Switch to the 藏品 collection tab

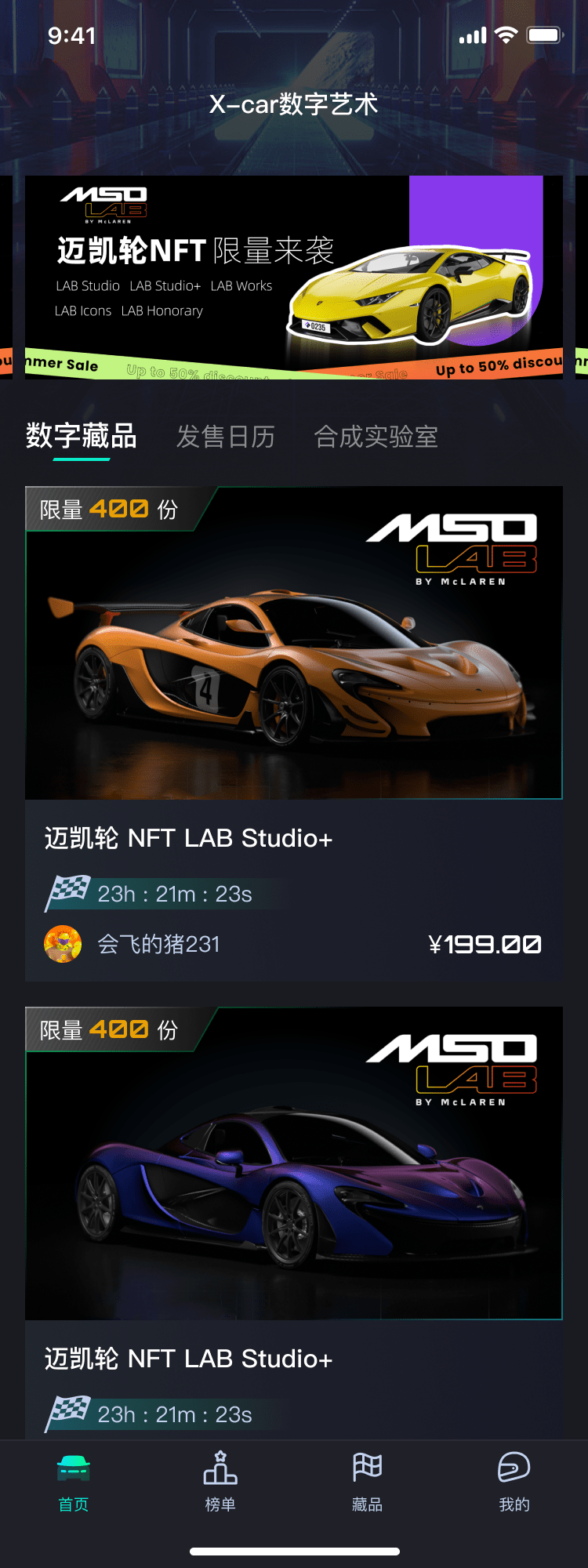pos(367,1482)
